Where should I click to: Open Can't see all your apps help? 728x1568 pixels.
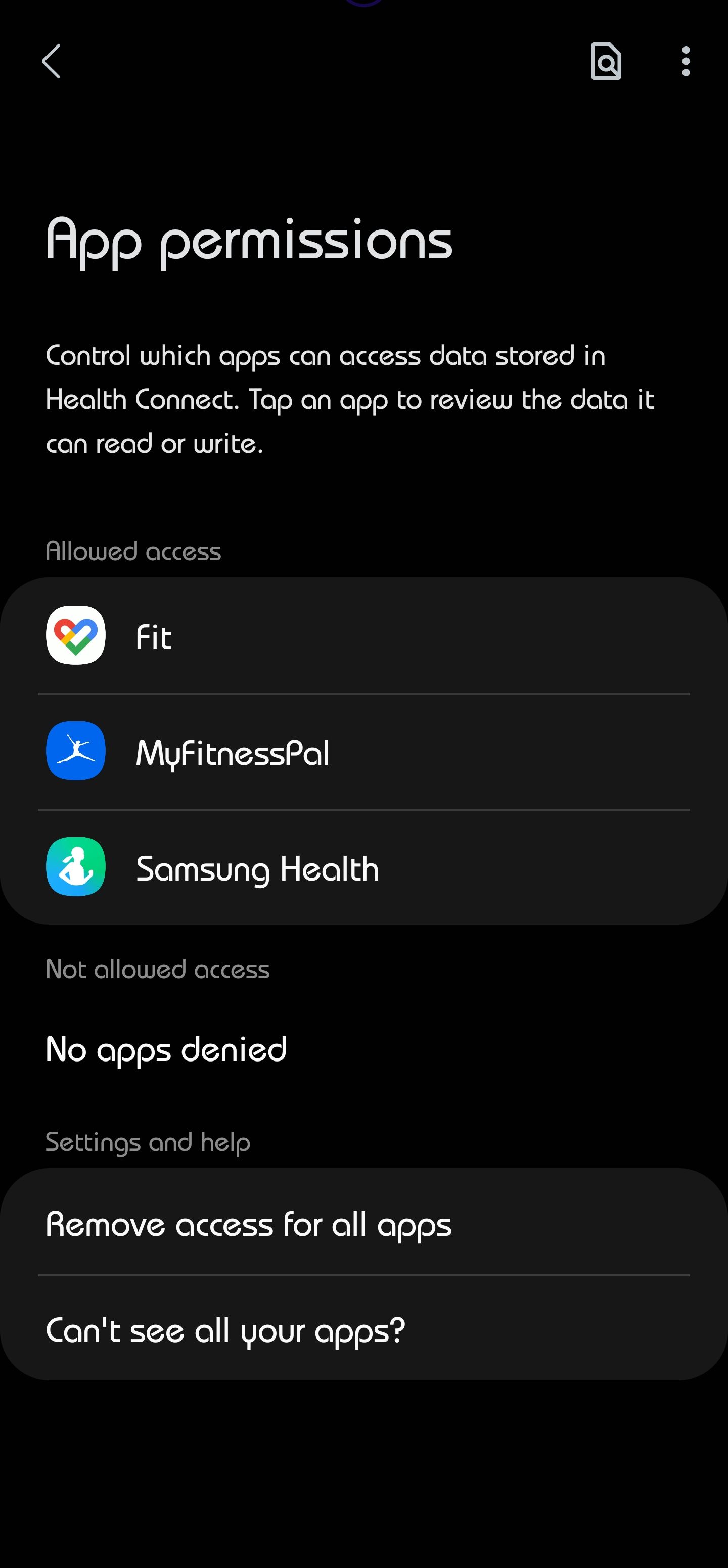(x=364, y=1330)
